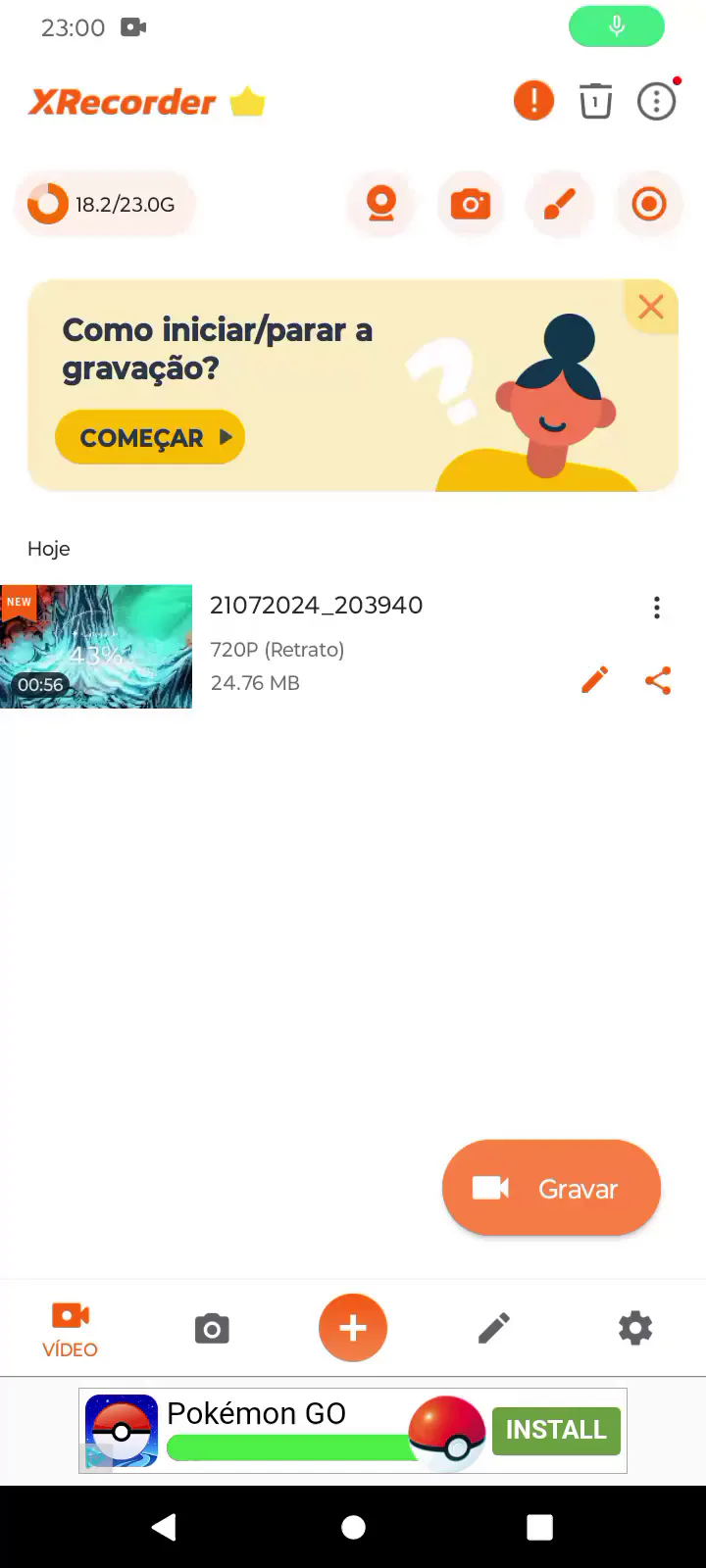The image size is (706, 1568).
Task: Tap the orange plus button
Action: pyautogui.click(x=353, y=1328)
